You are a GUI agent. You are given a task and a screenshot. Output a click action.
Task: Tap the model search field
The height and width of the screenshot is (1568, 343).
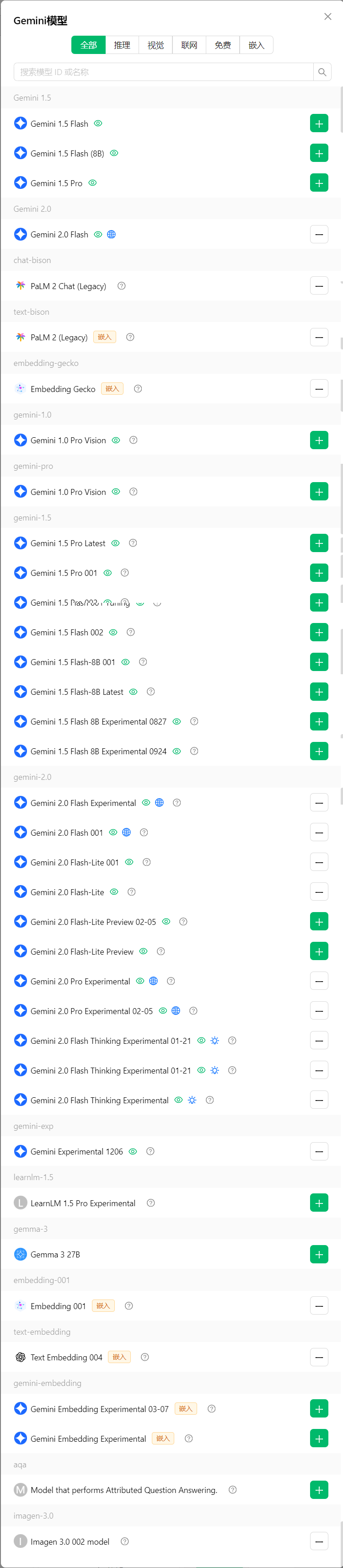click(164, 72)
